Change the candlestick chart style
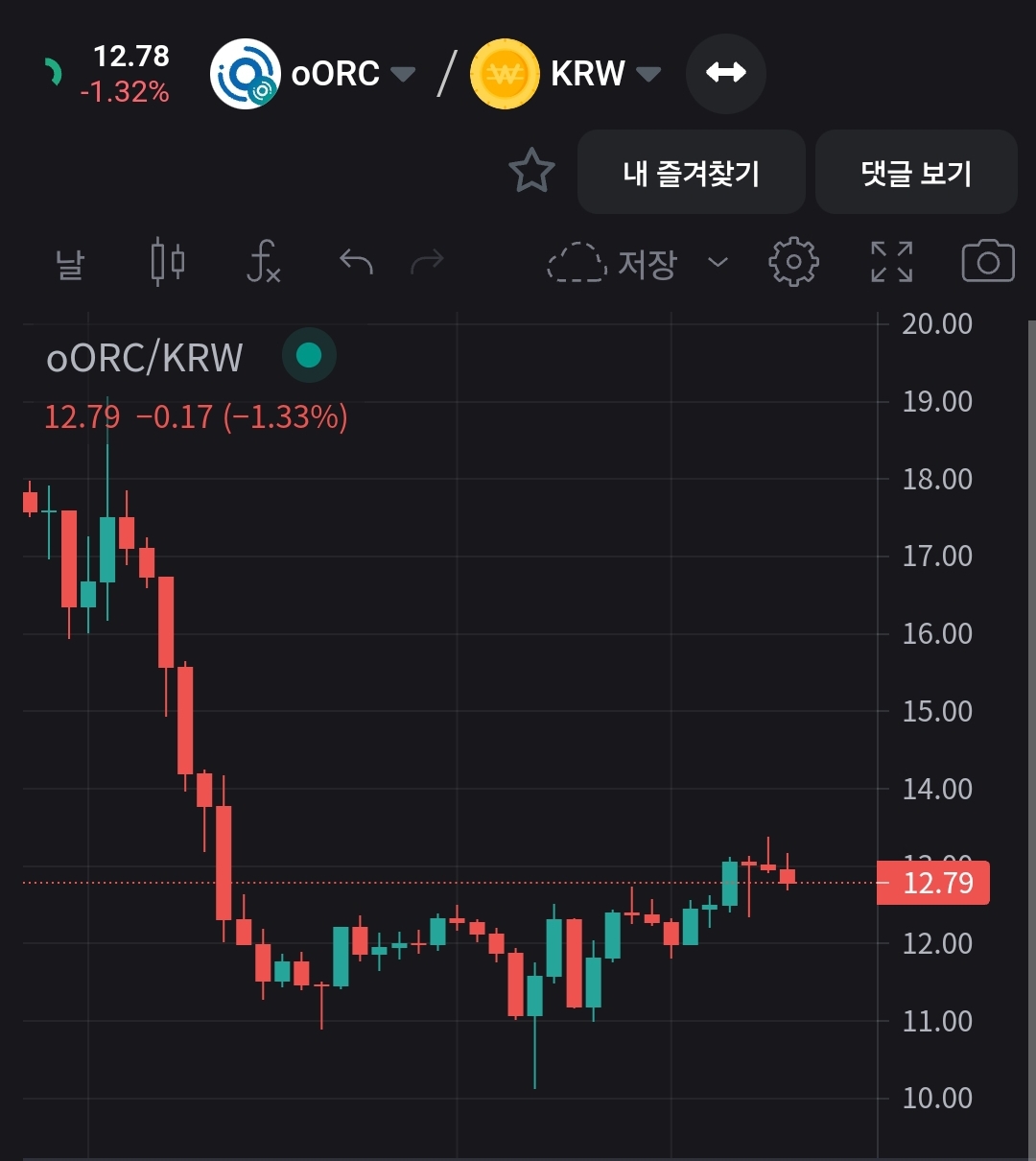Screen dimensions: 1036x1161 tap(168, 262)
